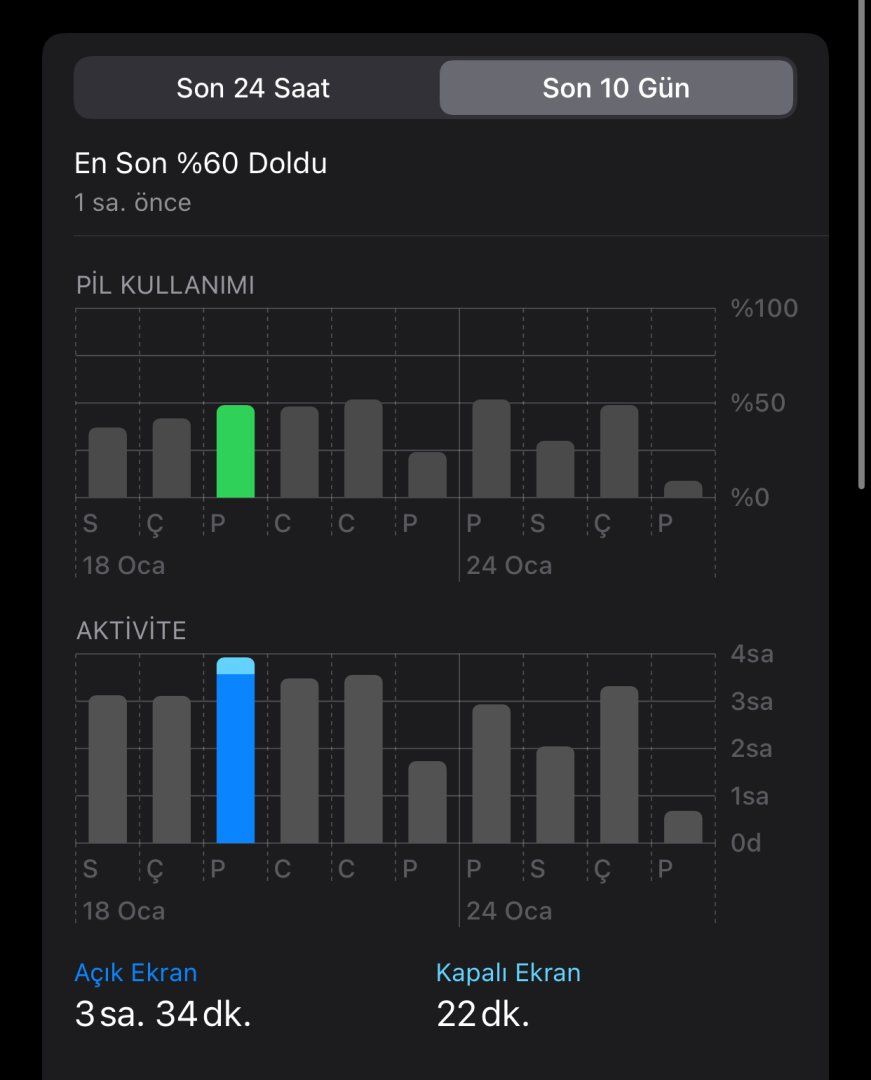Screen dimensions: 871x1080
Task: Switch to the Son 24 Saat tab
Action: [253, 88]
